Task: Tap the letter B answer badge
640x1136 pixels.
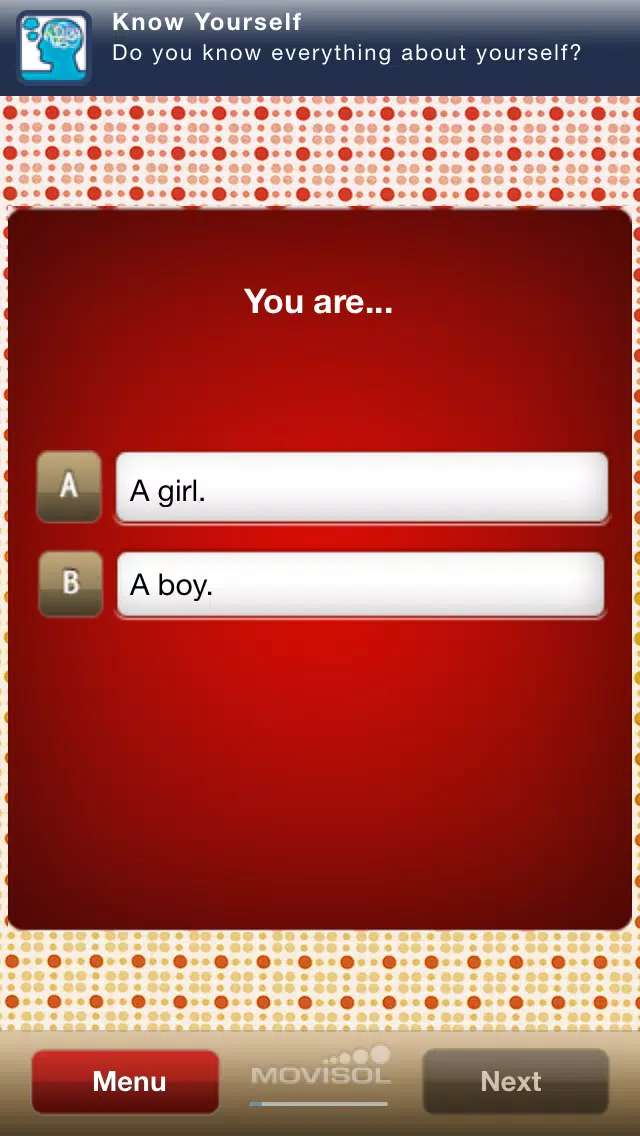Action: tap(70, 584)
